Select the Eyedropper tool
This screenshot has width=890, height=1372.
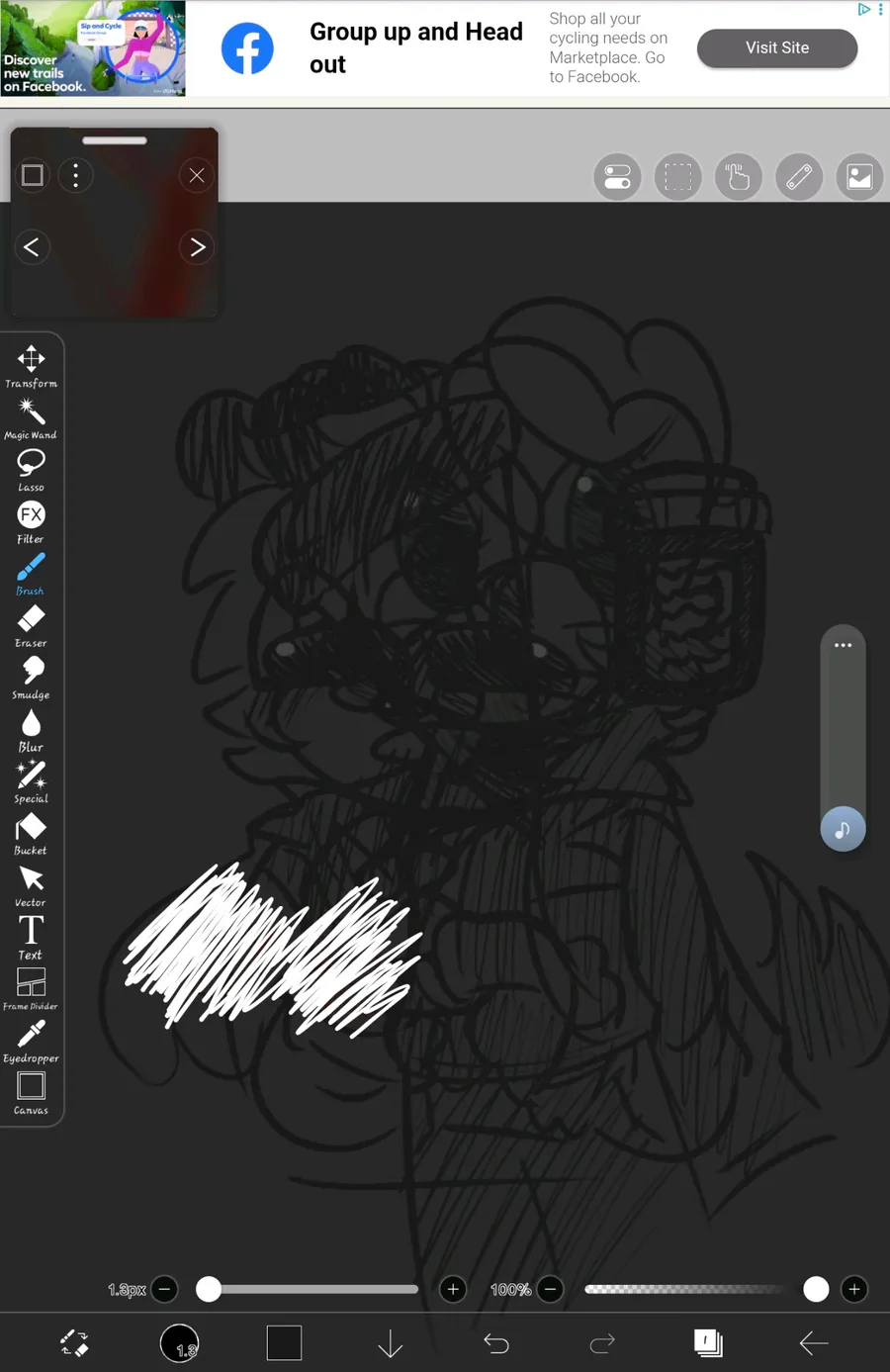[x=31, y=1042]
